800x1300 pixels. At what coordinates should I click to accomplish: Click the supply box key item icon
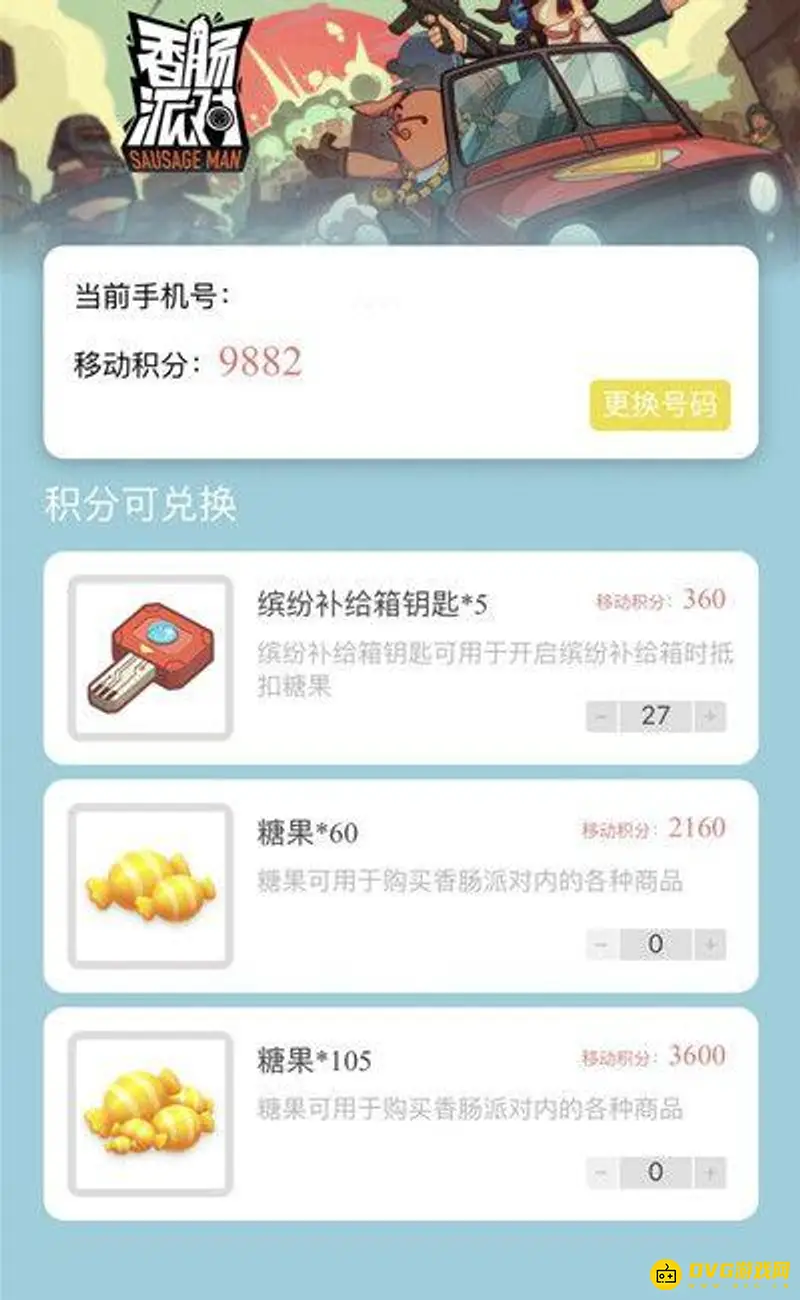click(x=148, y=655)
